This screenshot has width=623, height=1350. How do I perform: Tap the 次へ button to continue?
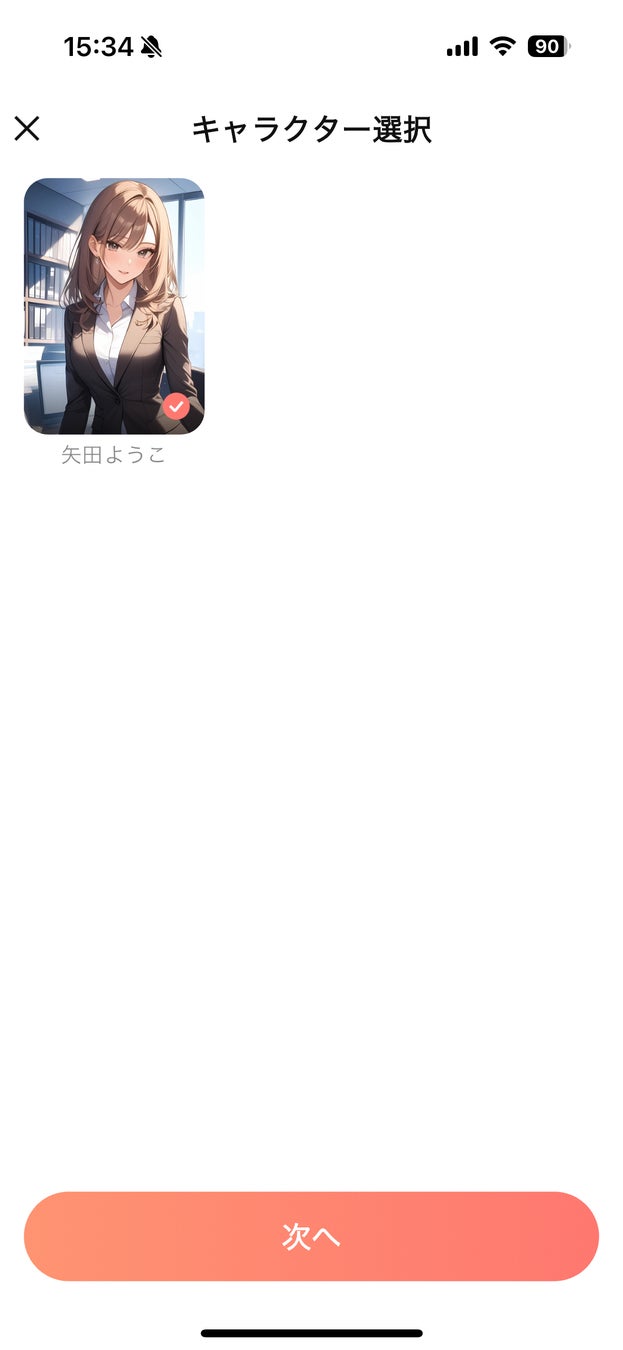click(311, 1236)
